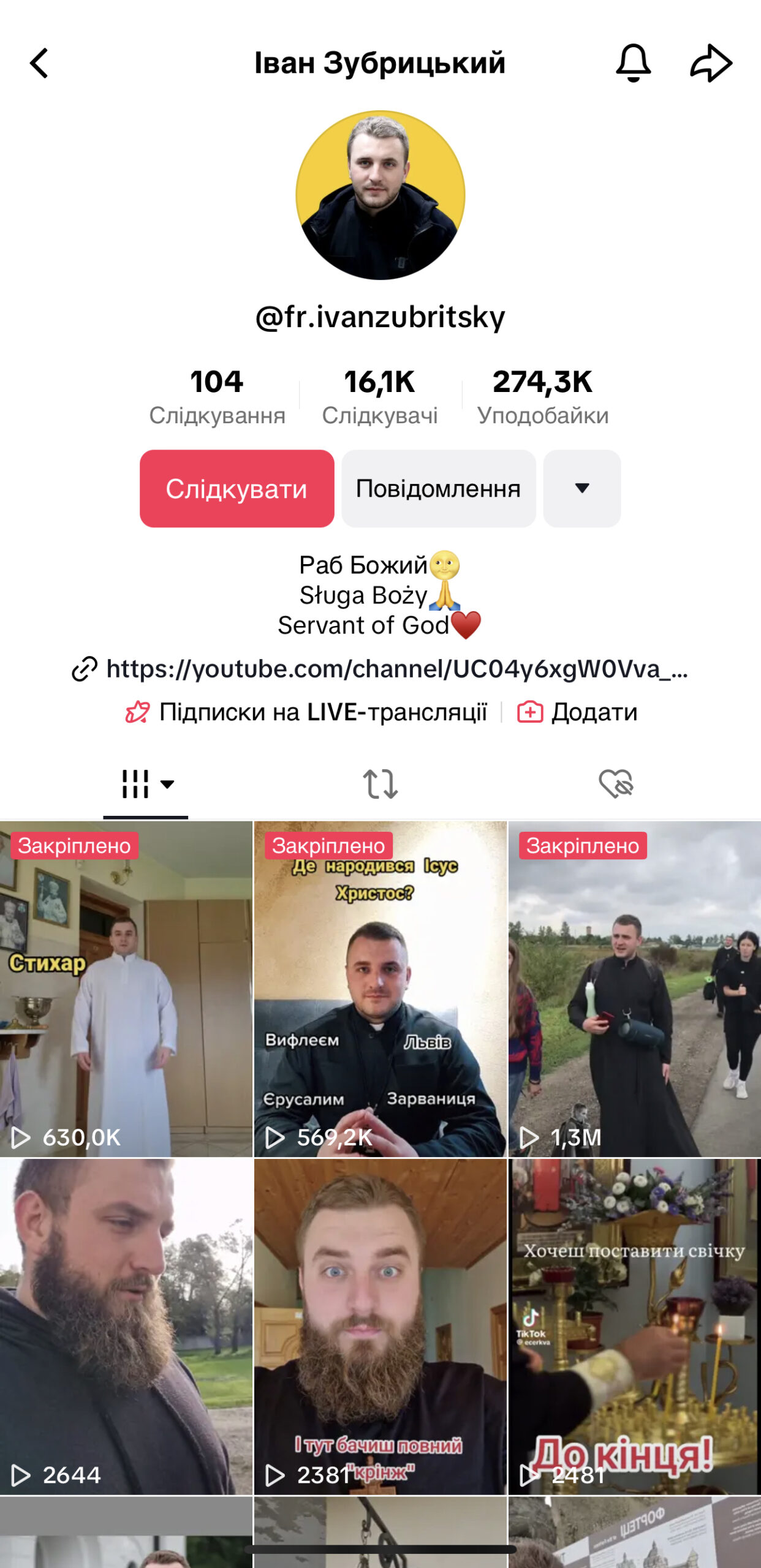
Task: Switch to the hidden liked videos tab
Action: (x=616, y=784)
